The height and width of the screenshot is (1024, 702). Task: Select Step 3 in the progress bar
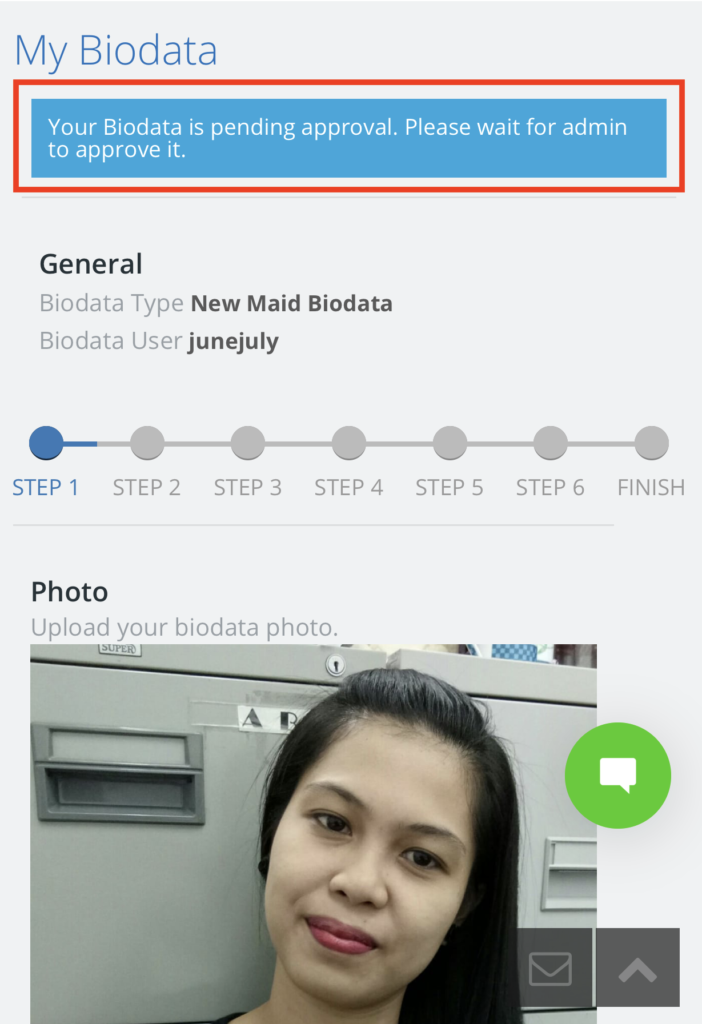point(248,443)
